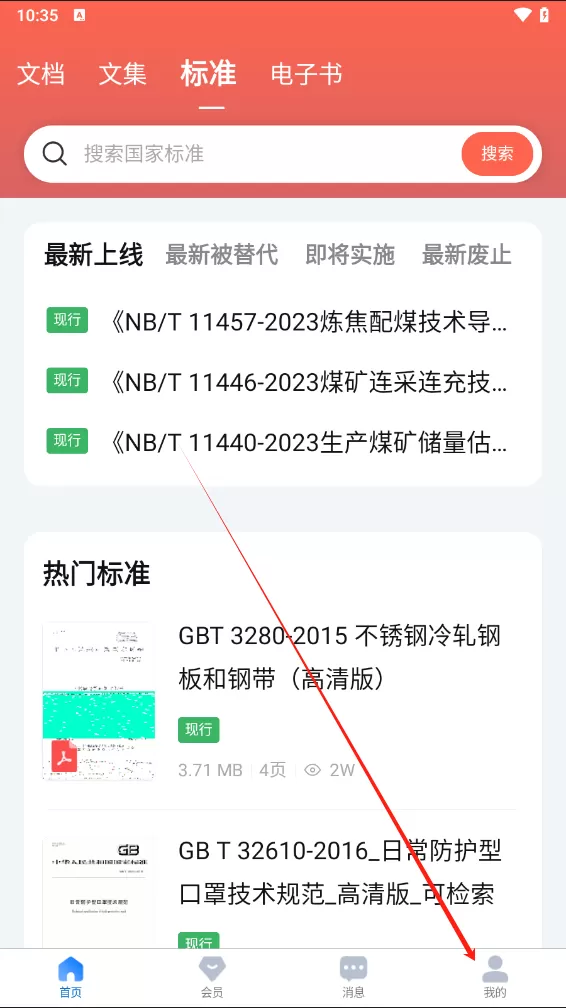
Task: Open NB/T 11440-2023 生产煤矿储量 standard
Action: coord(278,443)
